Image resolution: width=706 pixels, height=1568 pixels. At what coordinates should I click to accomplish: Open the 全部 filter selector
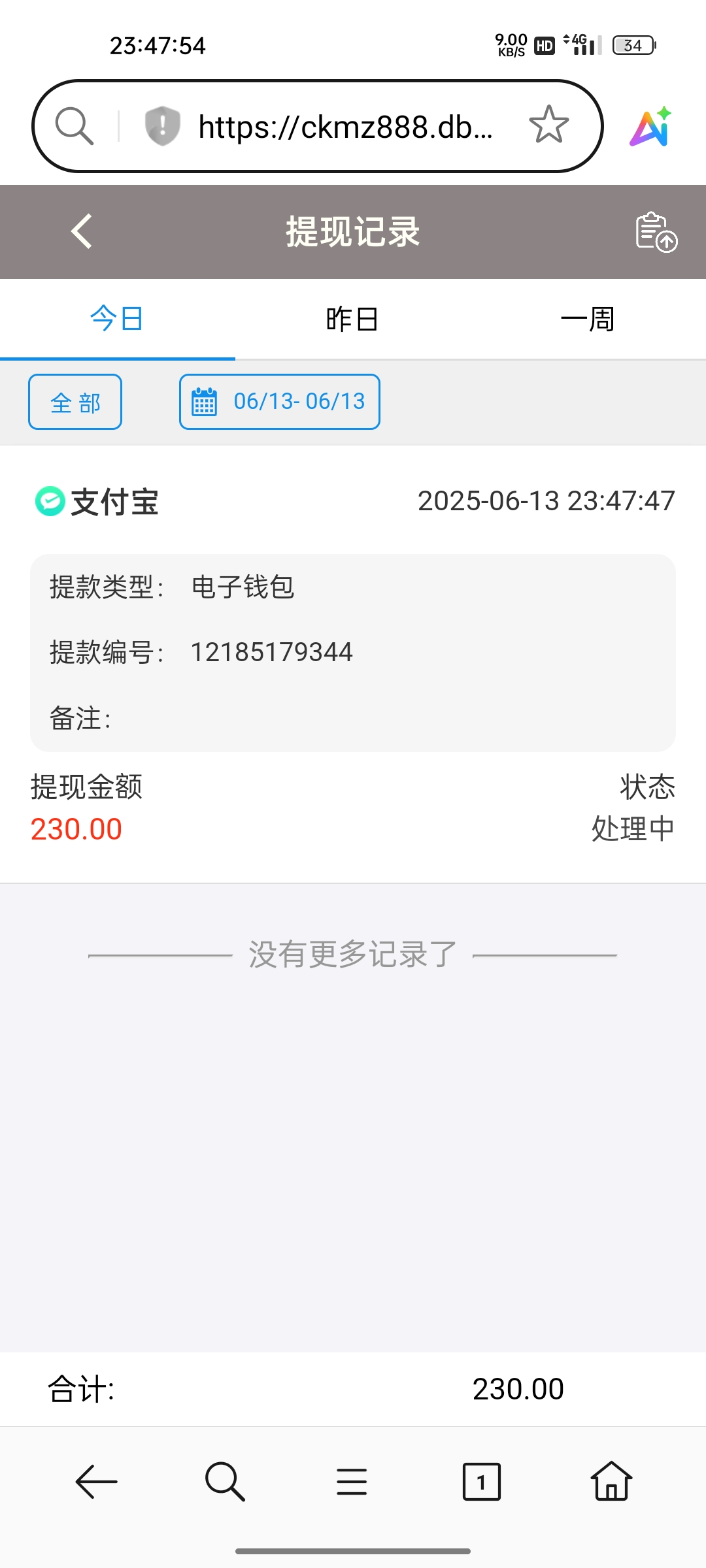(x=75, y=401)
